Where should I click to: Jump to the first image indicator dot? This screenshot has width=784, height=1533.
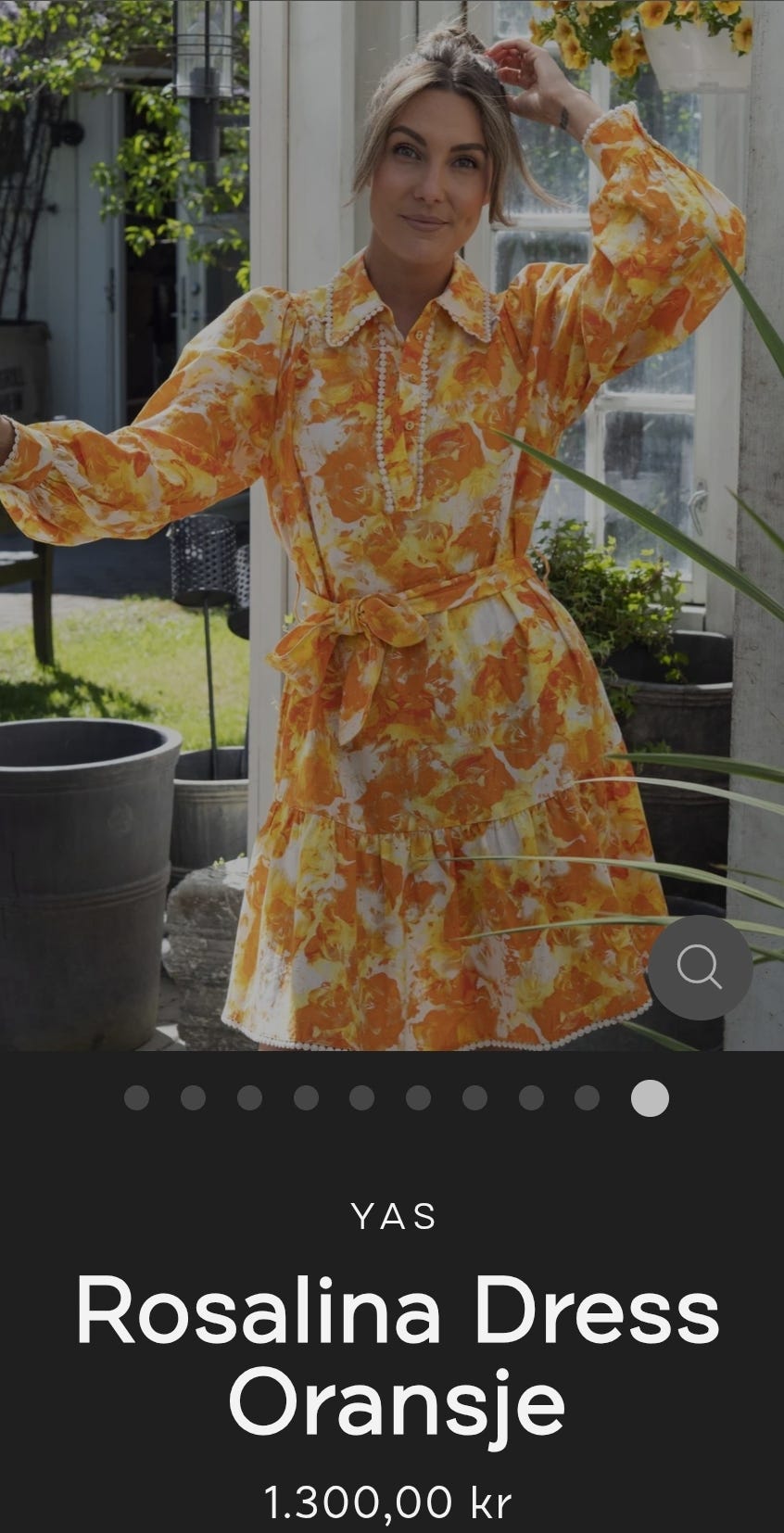coord(136,1097)
